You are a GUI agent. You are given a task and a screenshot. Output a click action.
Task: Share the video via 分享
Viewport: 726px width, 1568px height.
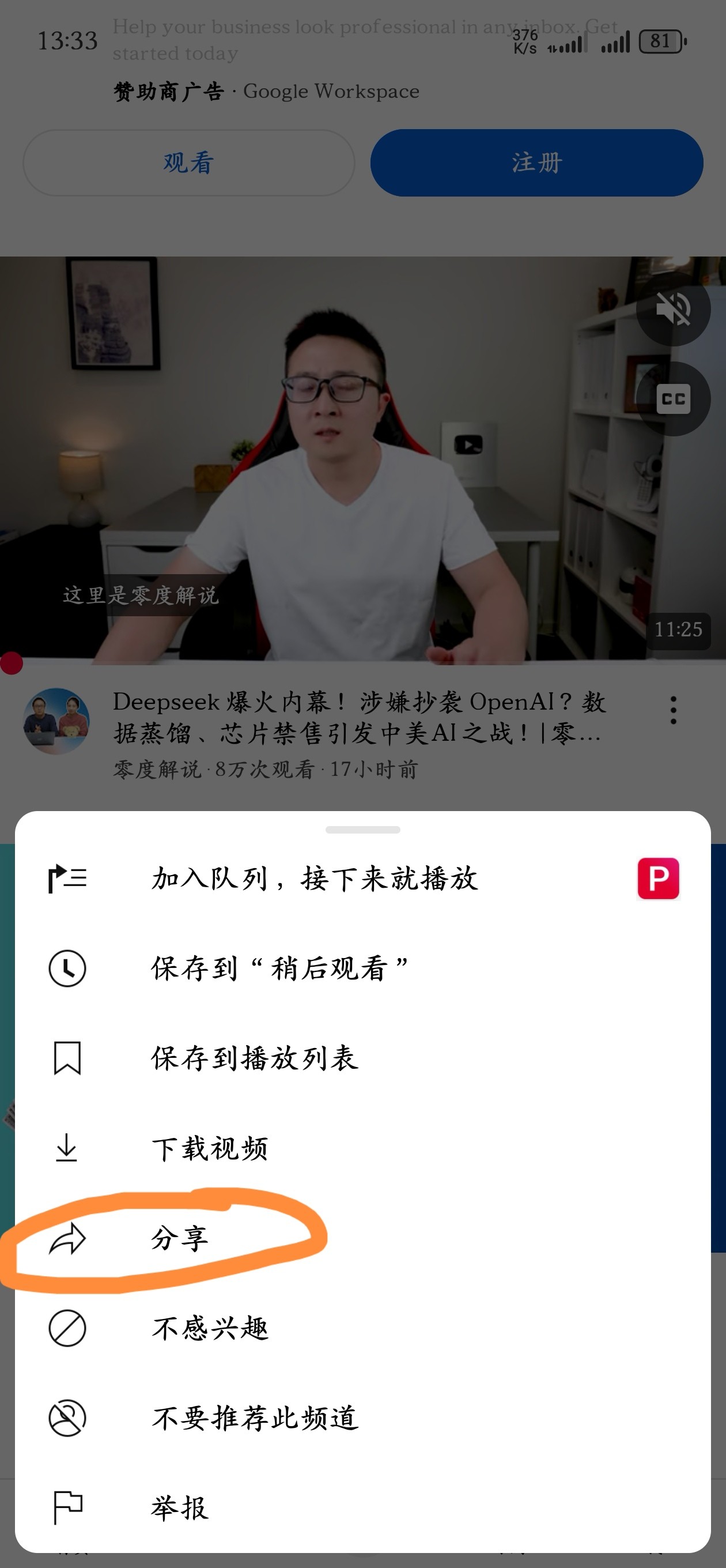179,1239
